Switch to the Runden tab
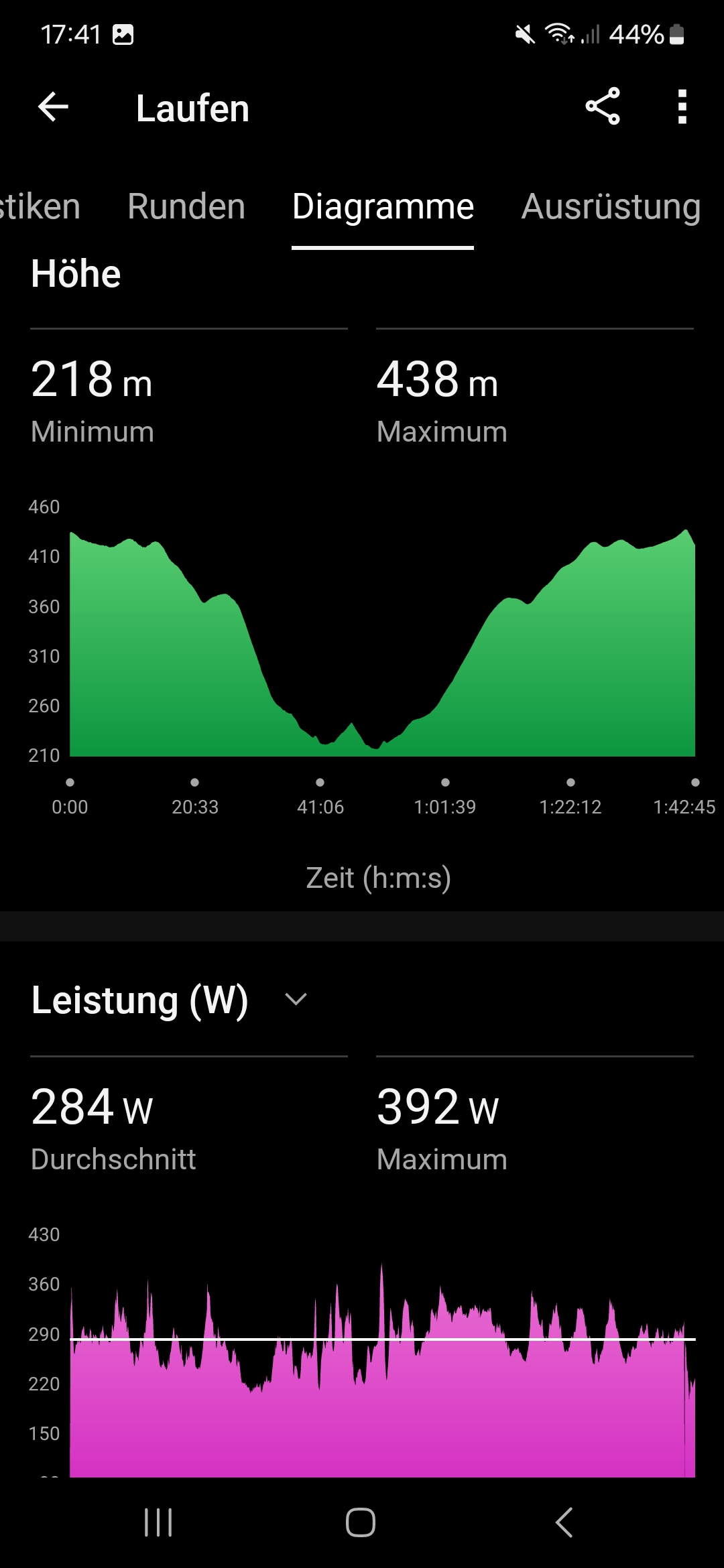Screen dimensions: 724x1568 (186, 206)
